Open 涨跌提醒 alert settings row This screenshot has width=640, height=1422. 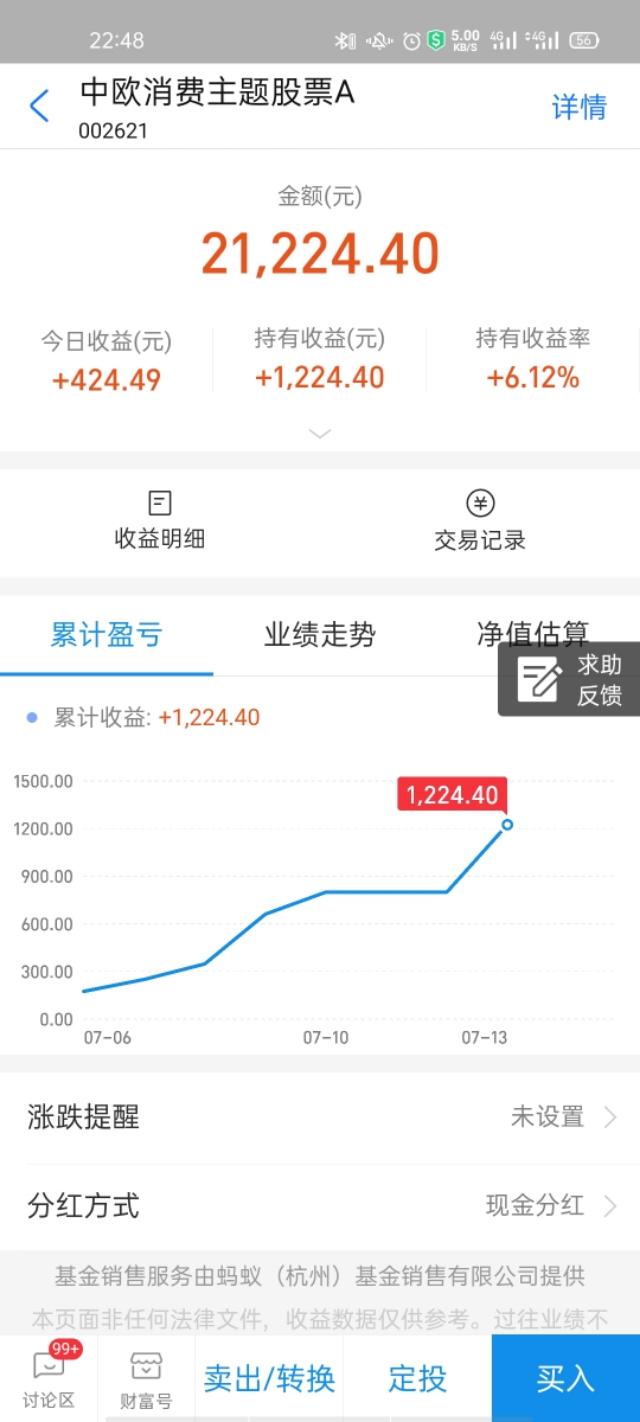320,1117
